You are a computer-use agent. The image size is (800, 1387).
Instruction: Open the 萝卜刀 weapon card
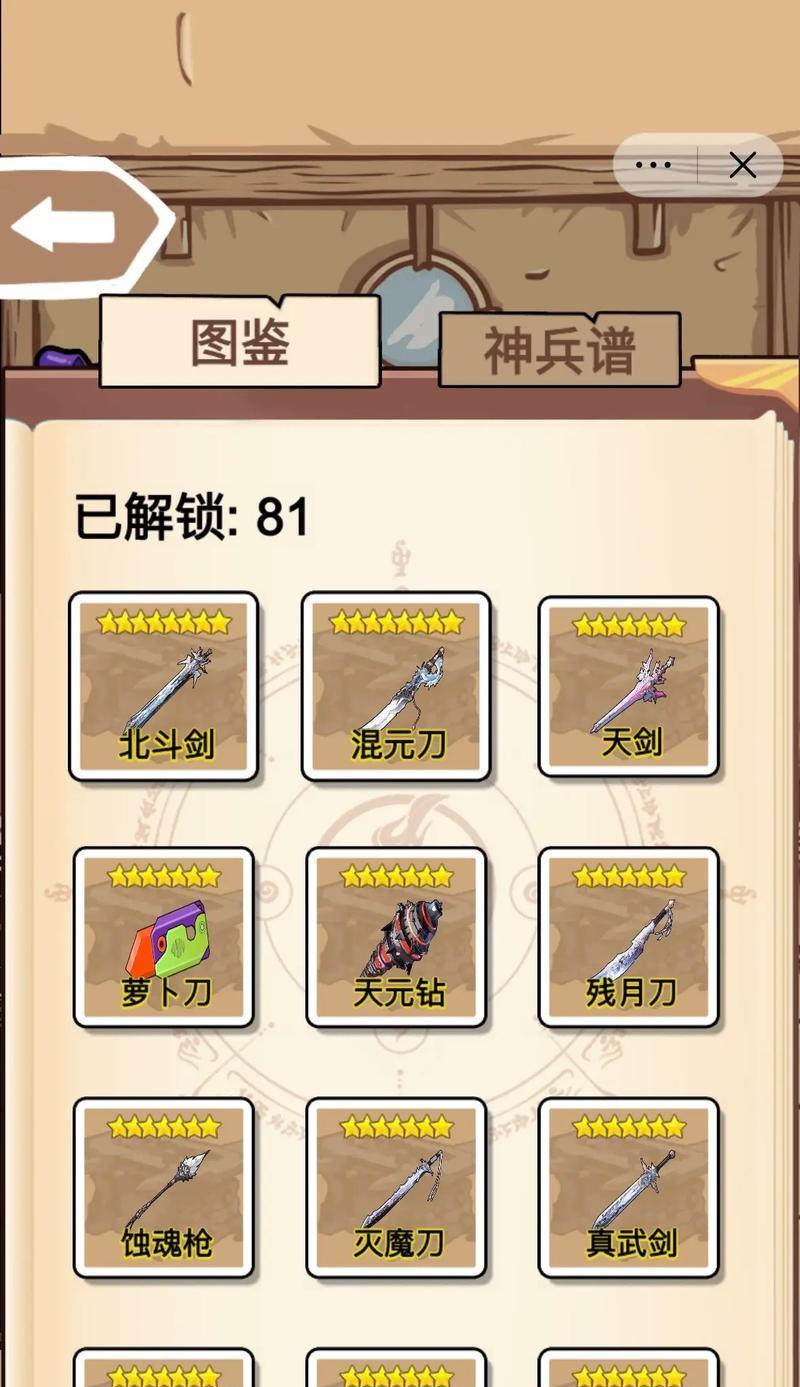pos(164,937)
